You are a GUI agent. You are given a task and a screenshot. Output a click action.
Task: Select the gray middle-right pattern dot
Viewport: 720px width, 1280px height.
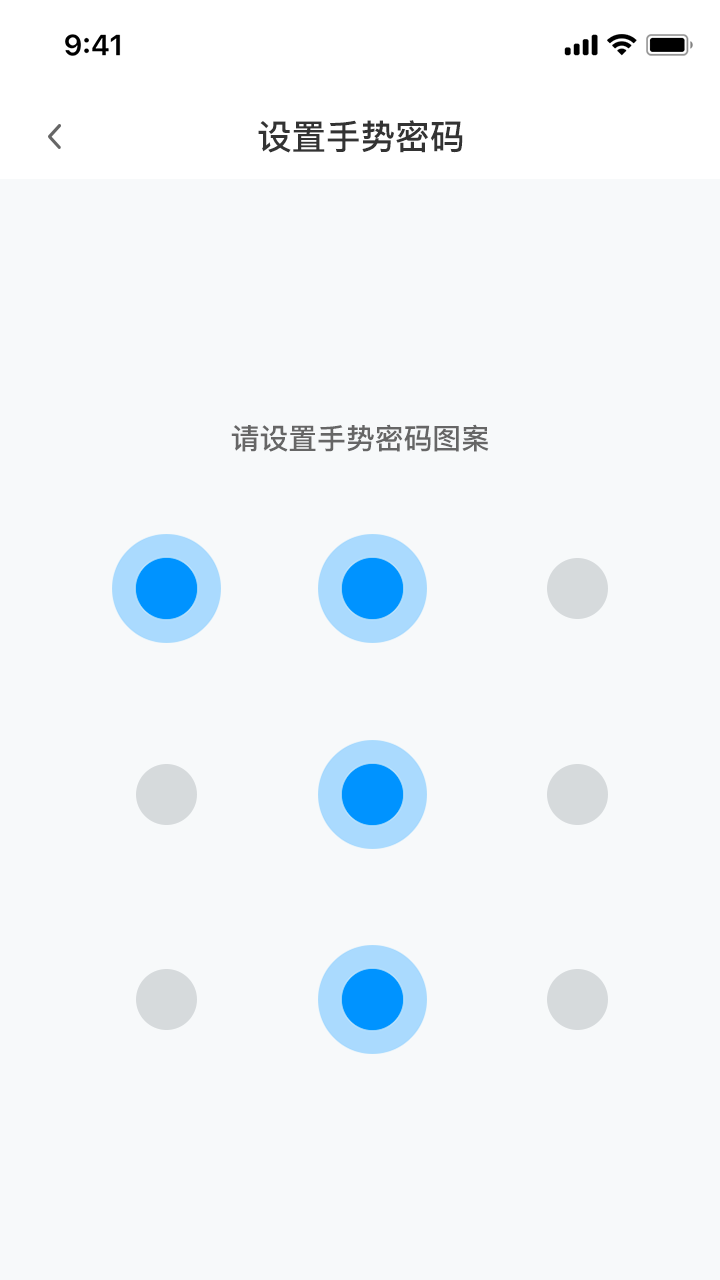point(578,794)
